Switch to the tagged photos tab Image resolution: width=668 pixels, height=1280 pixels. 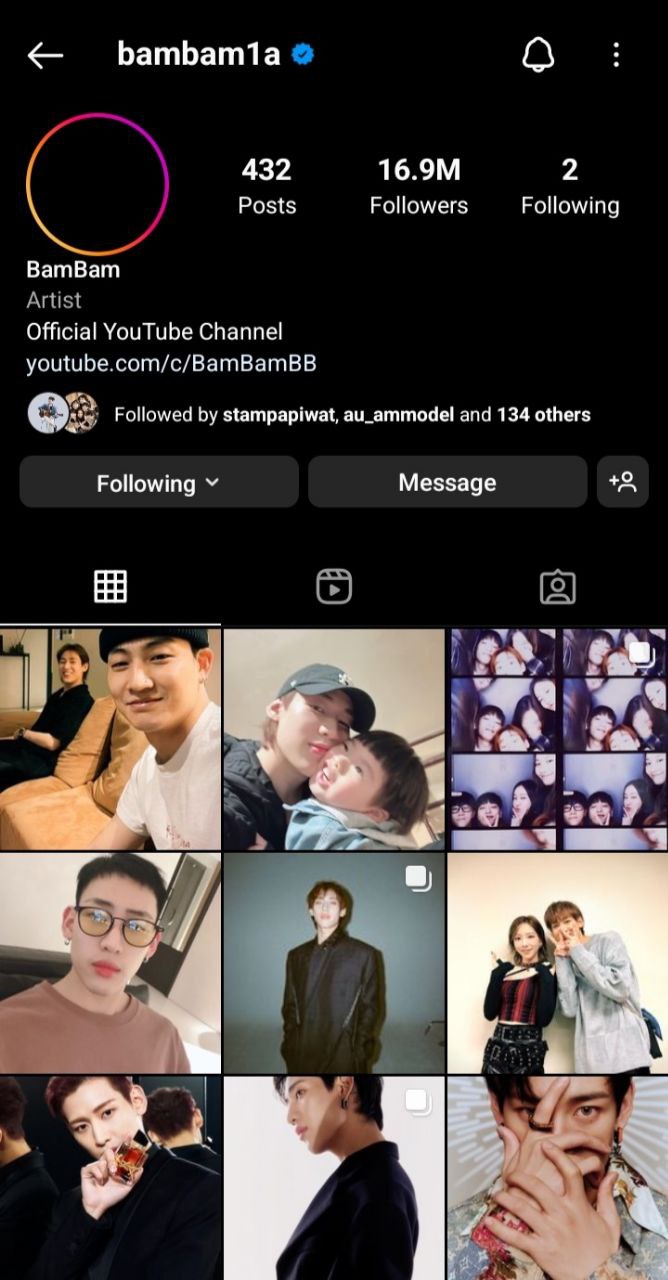point(557,587)
